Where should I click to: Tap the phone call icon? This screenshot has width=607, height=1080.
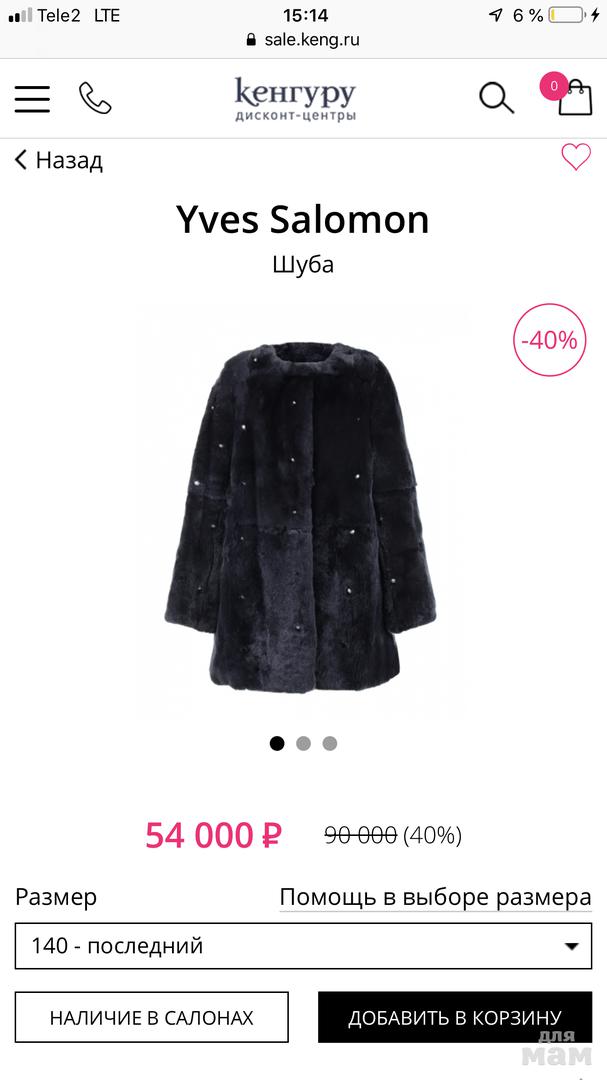(x=95, y=98)
